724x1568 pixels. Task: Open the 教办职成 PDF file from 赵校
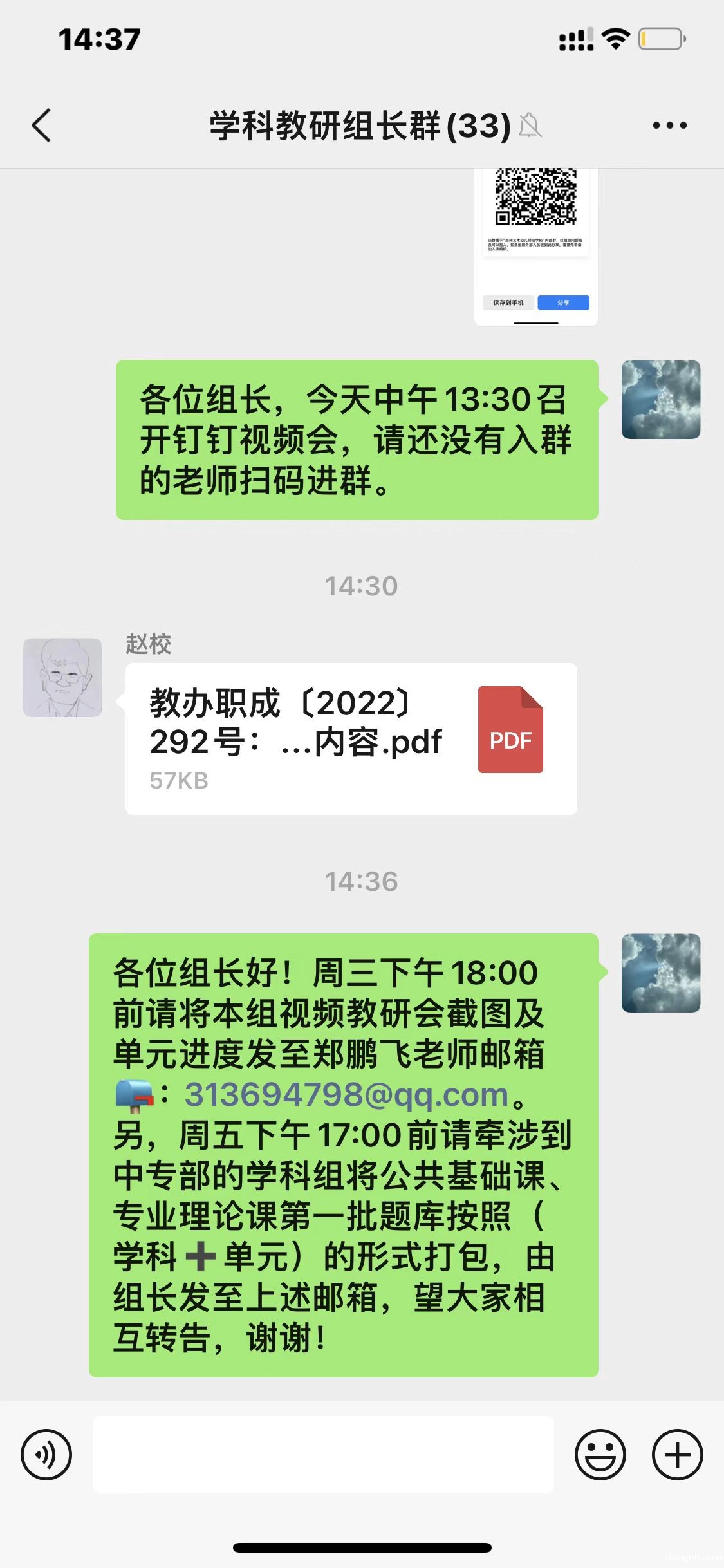[351, 738]
